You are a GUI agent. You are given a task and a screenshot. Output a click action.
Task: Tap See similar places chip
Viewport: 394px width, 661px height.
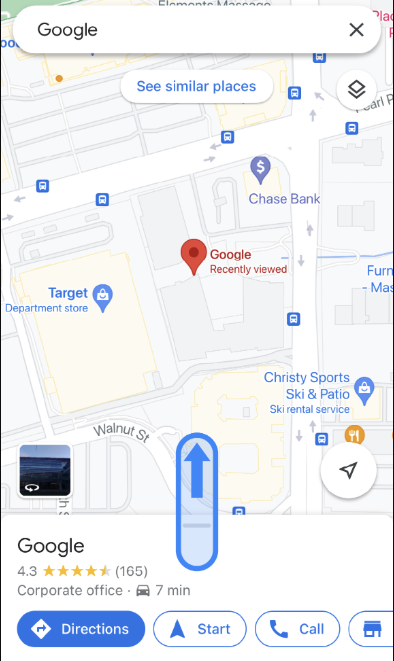(196, 86)
